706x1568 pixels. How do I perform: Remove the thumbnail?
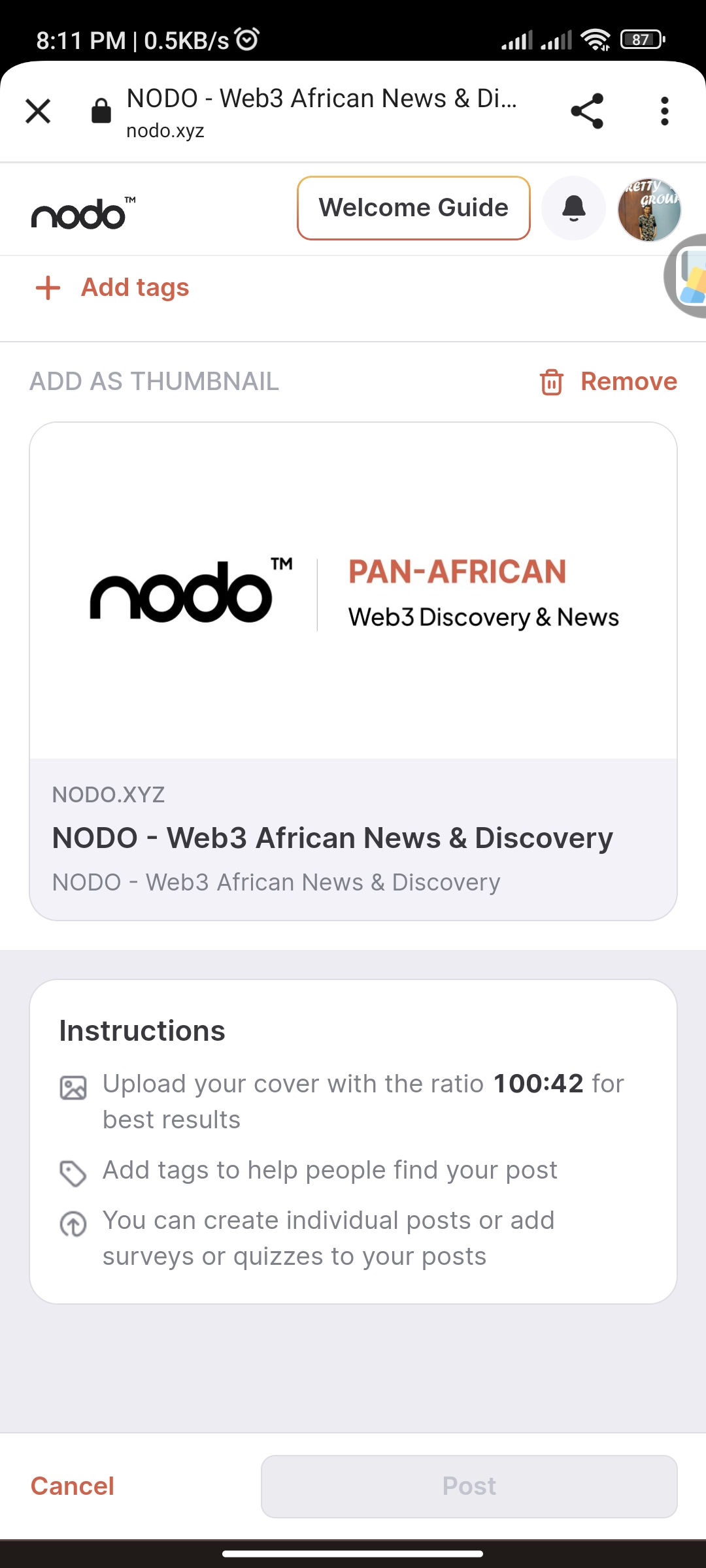point(609,382)
